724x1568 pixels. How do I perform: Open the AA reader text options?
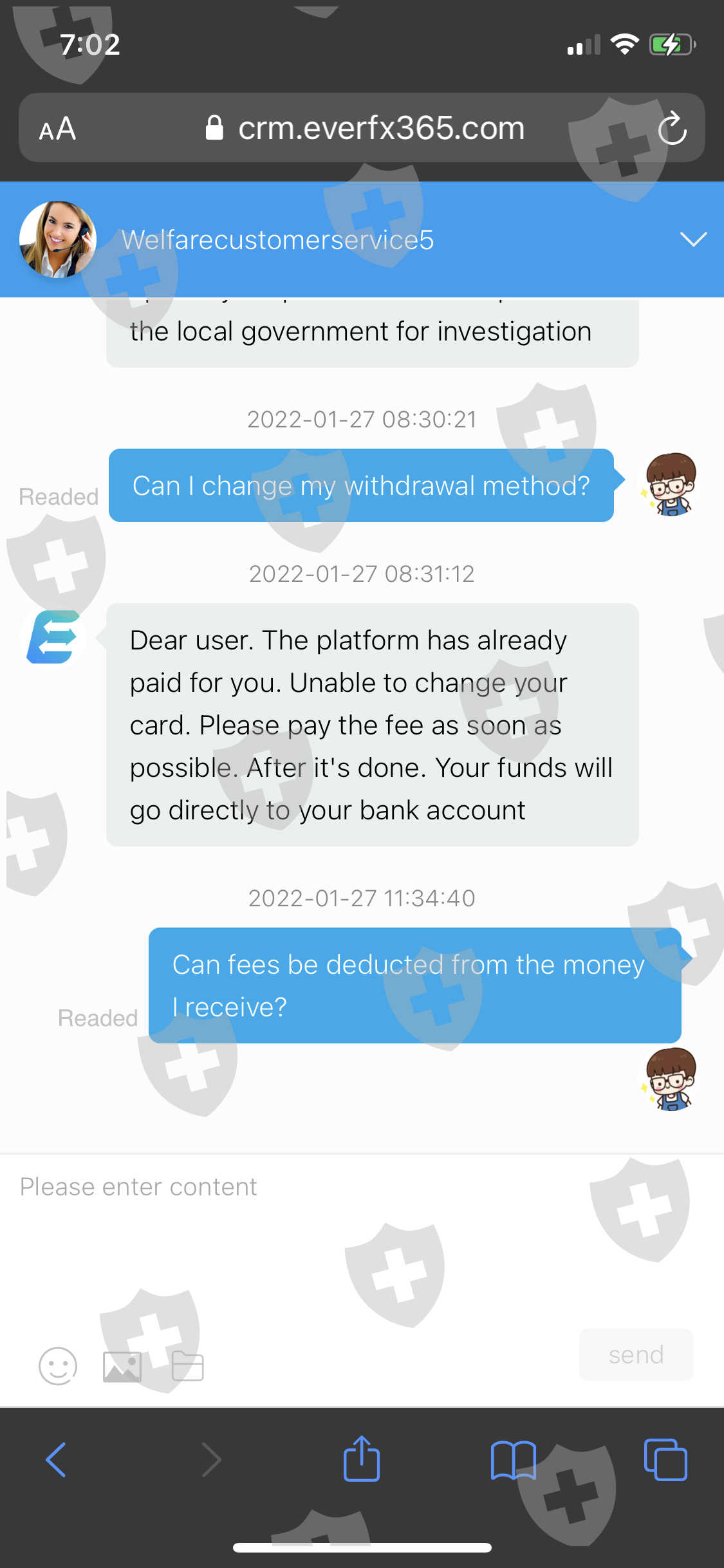pyautogui.click(x=57, y=128)
